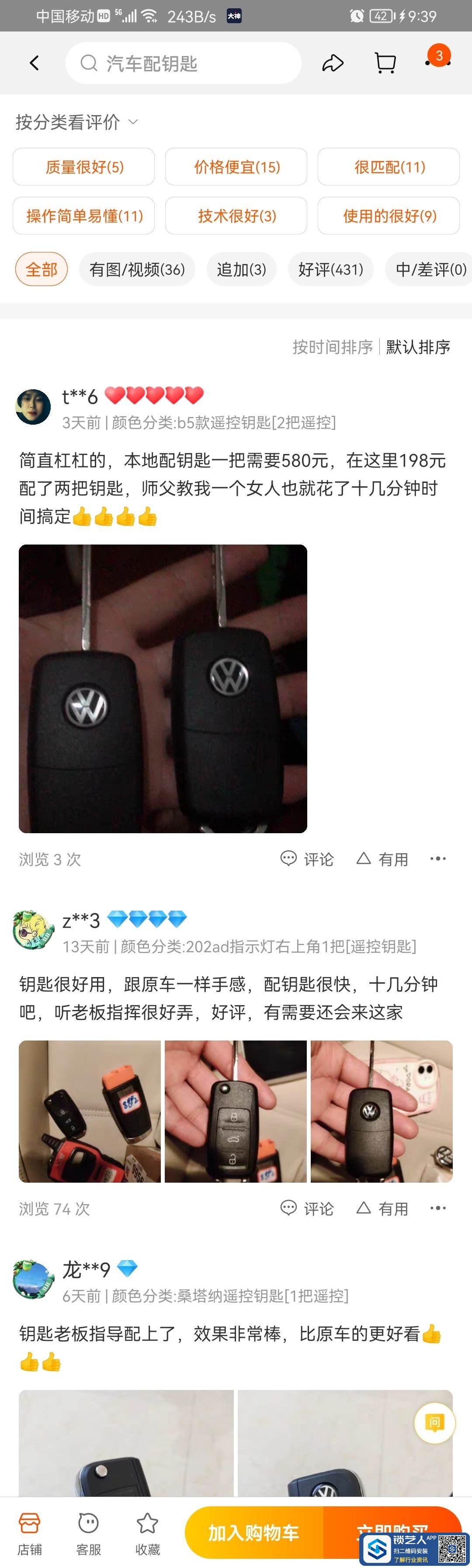Filter reviews by 价格便宜(15)

click(x=236, y=167)
